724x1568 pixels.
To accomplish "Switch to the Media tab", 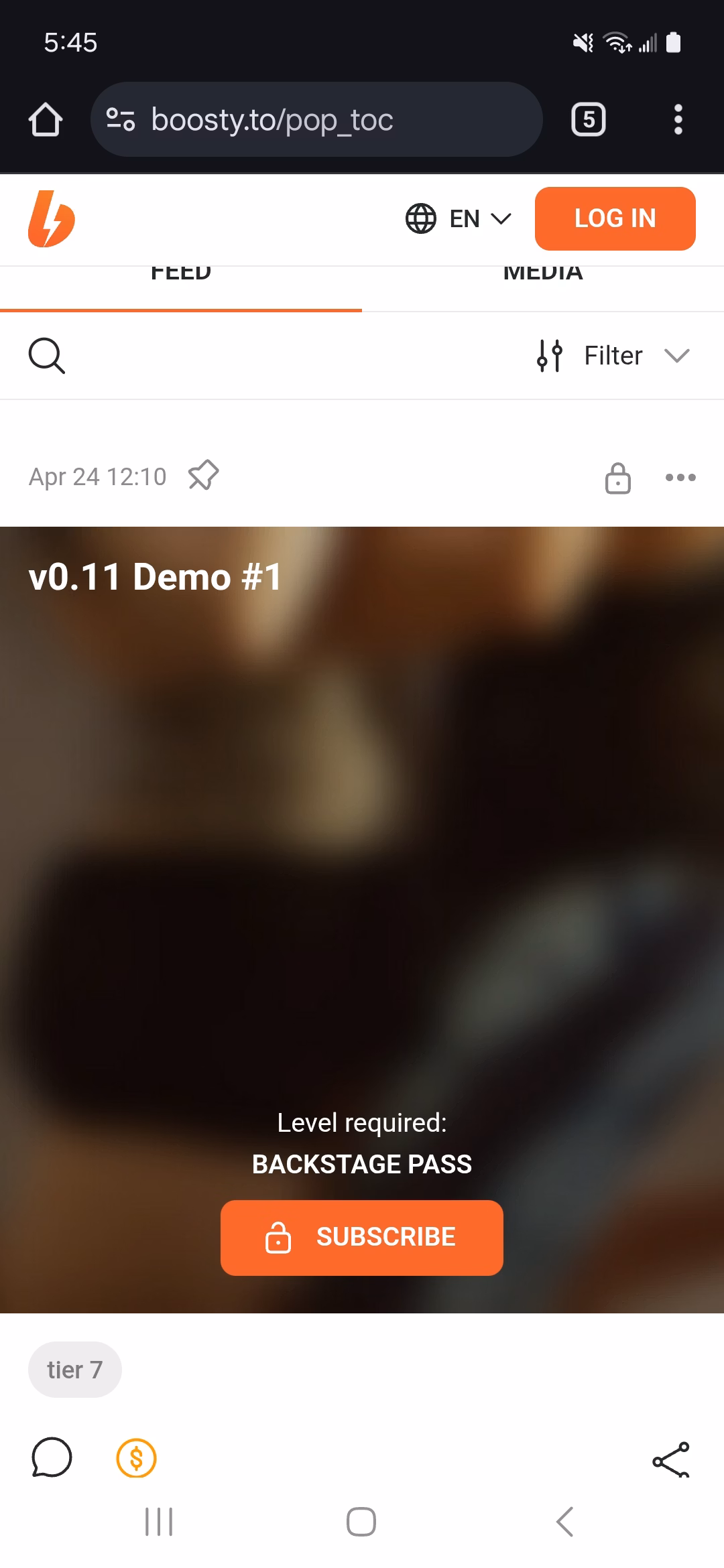I will [x=542, y=276].
